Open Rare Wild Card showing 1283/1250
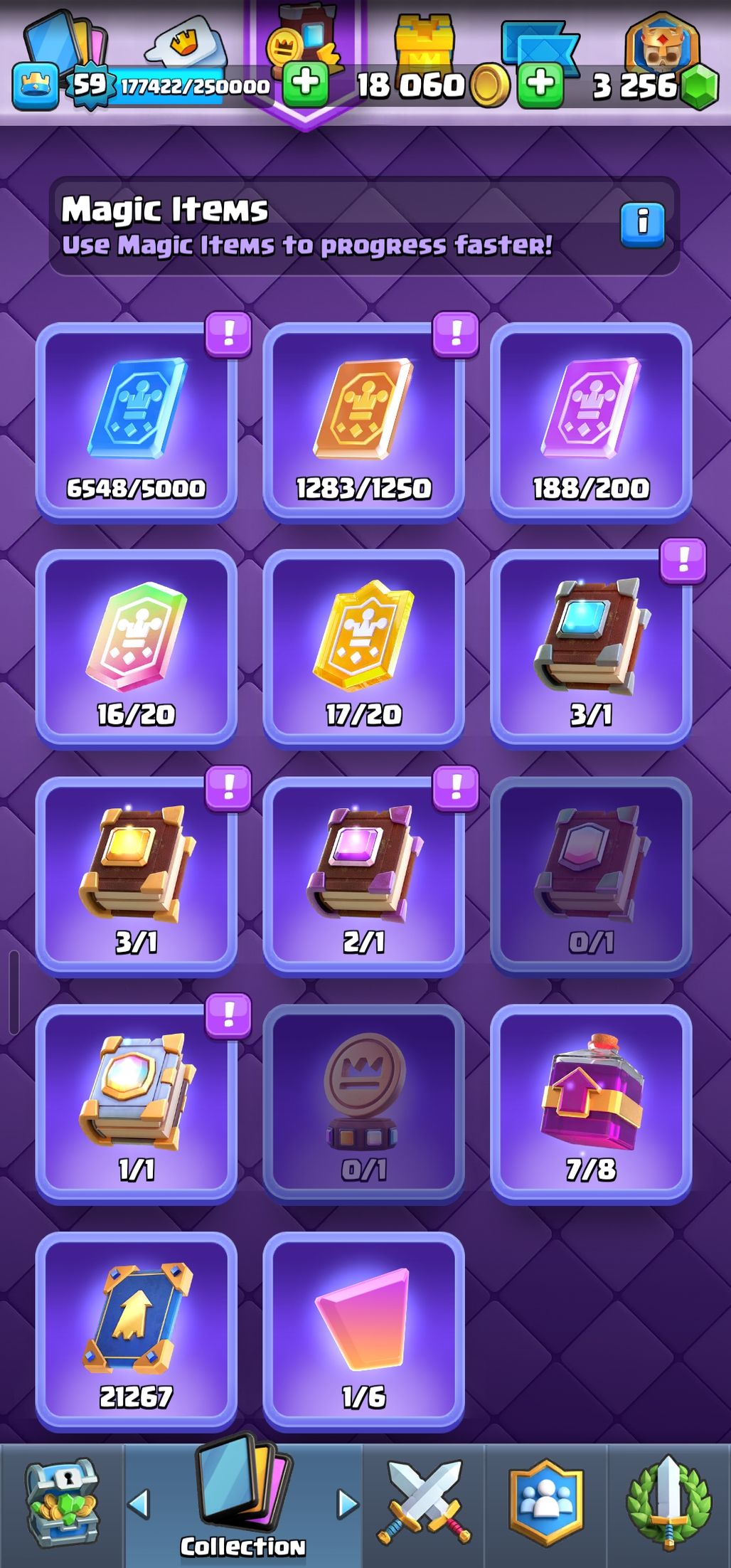731x1568 pixels. pyautogui.click(x=363, y=421)
